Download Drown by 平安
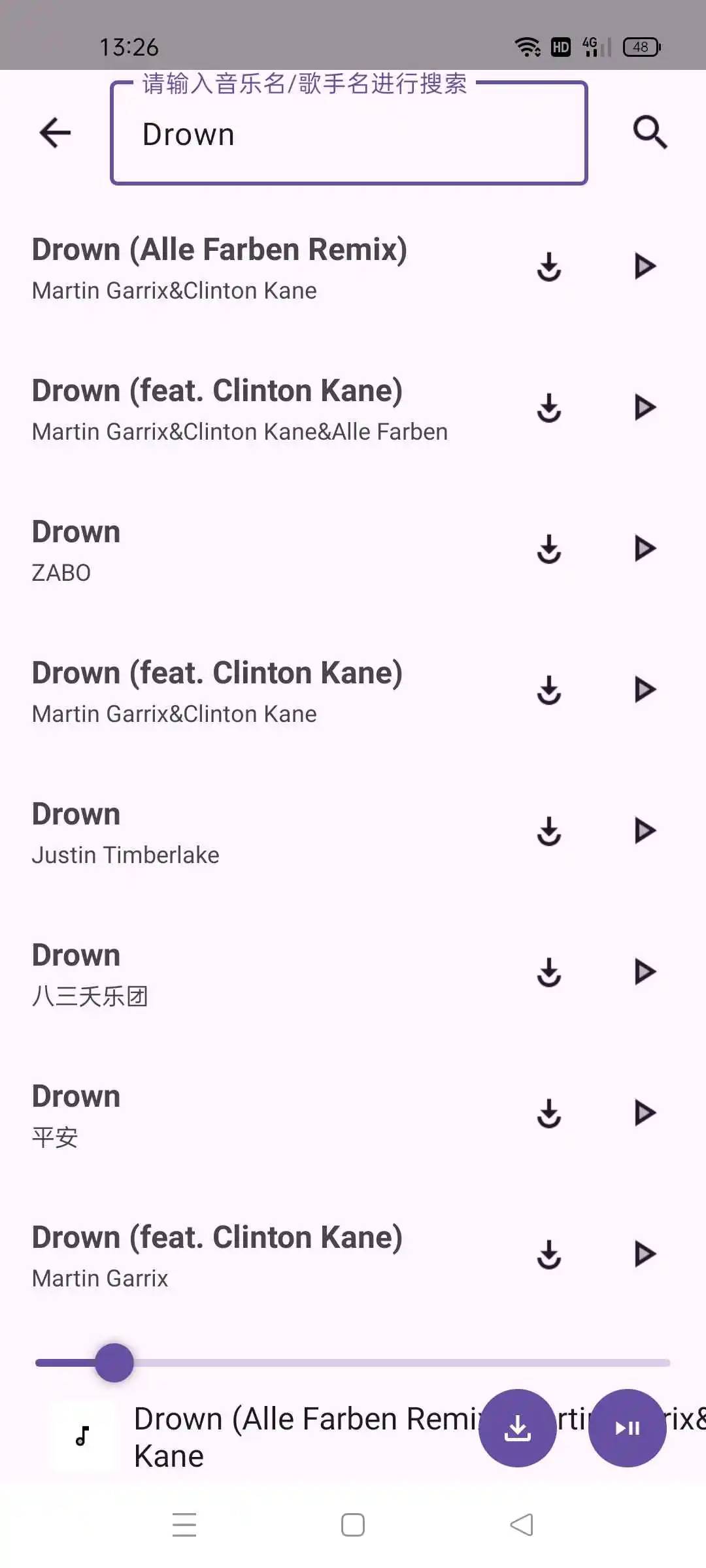 549,1113
